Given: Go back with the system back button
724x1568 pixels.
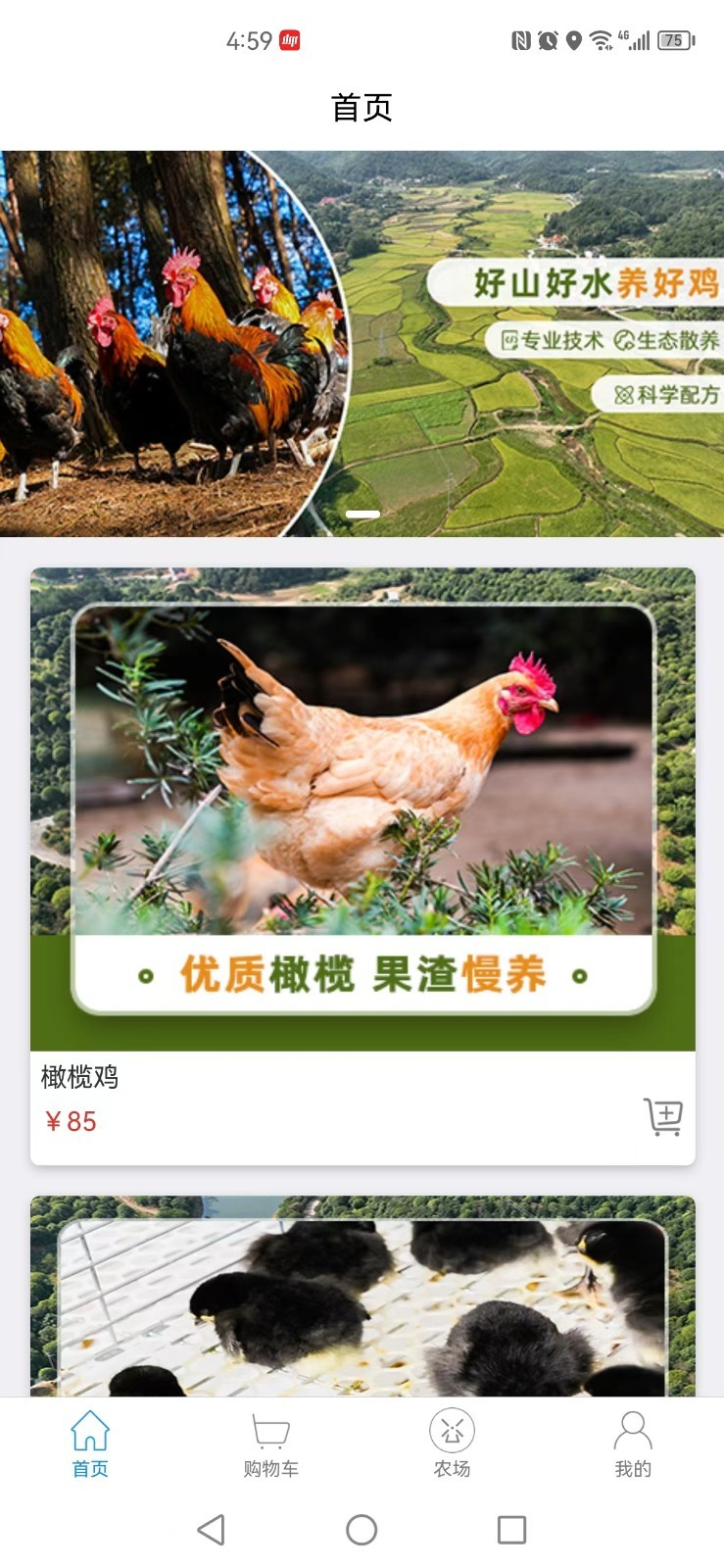Looking at the screenshot, I should coord(211,1530).
